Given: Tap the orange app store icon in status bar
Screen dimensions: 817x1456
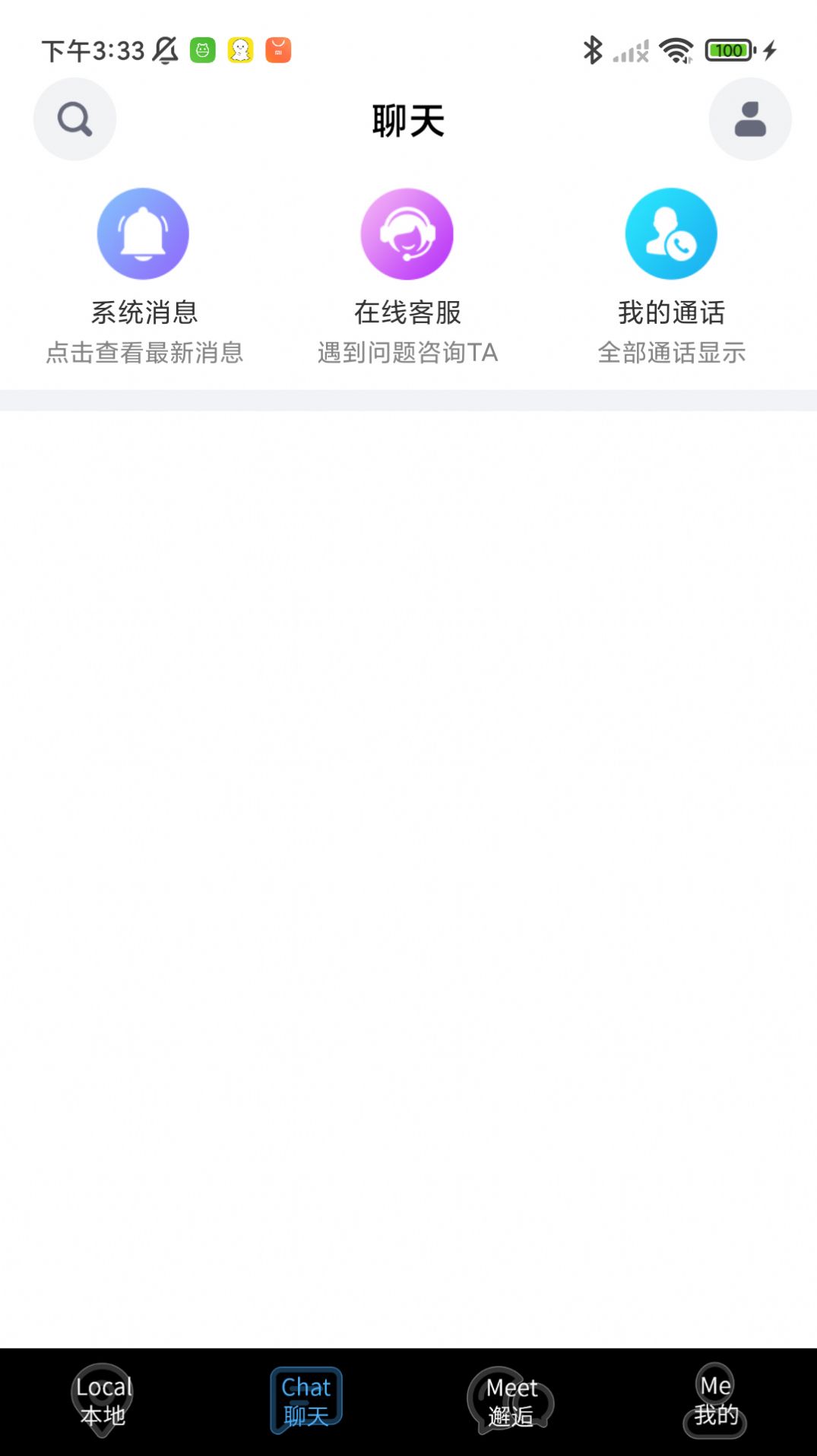Looking at the screenshot, I should (277, 50).
